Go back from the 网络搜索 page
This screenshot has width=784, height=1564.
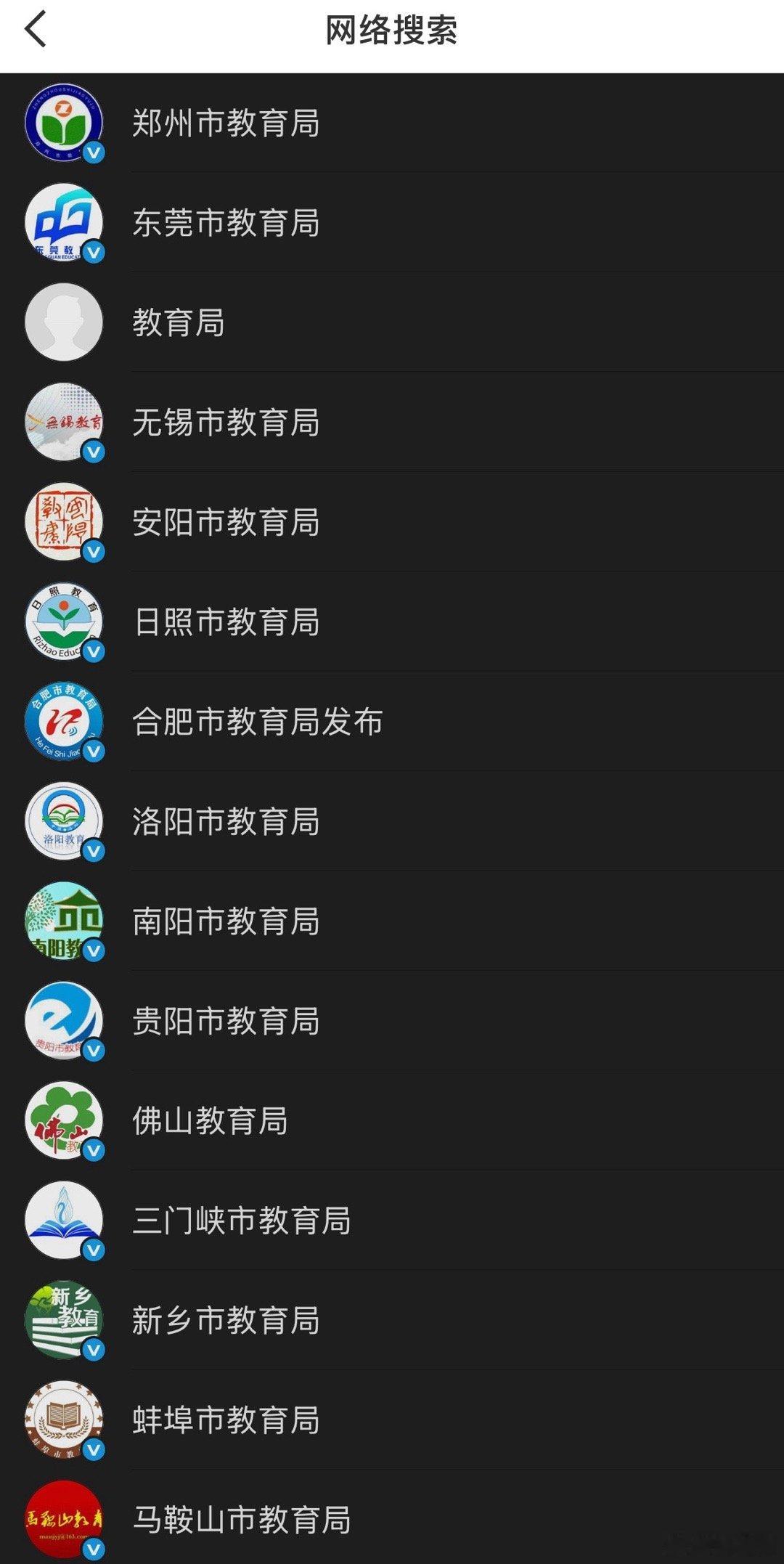click(35, 30)
